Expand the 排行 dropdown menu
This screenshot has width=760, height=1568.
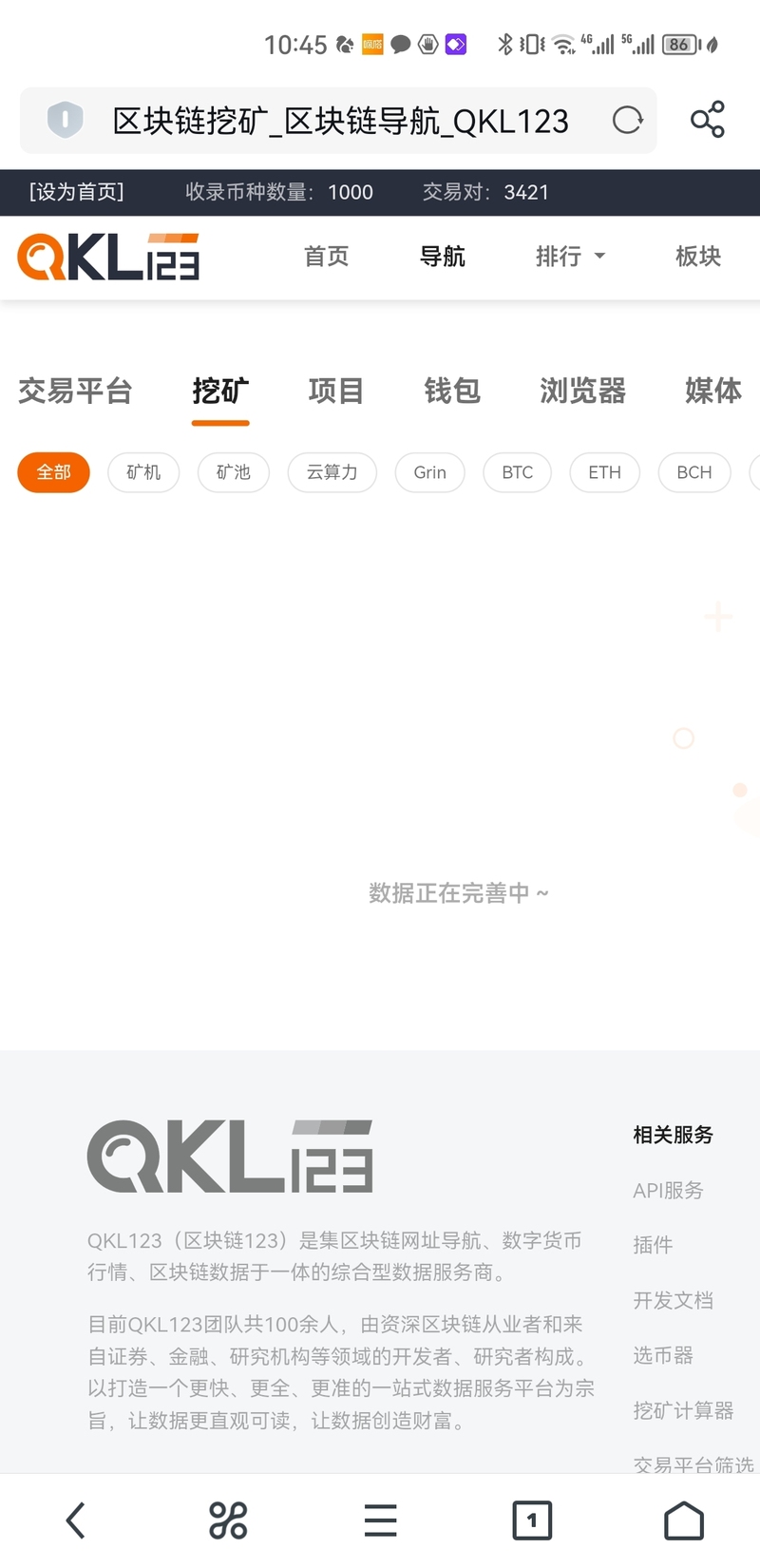(x=569, y=257)
